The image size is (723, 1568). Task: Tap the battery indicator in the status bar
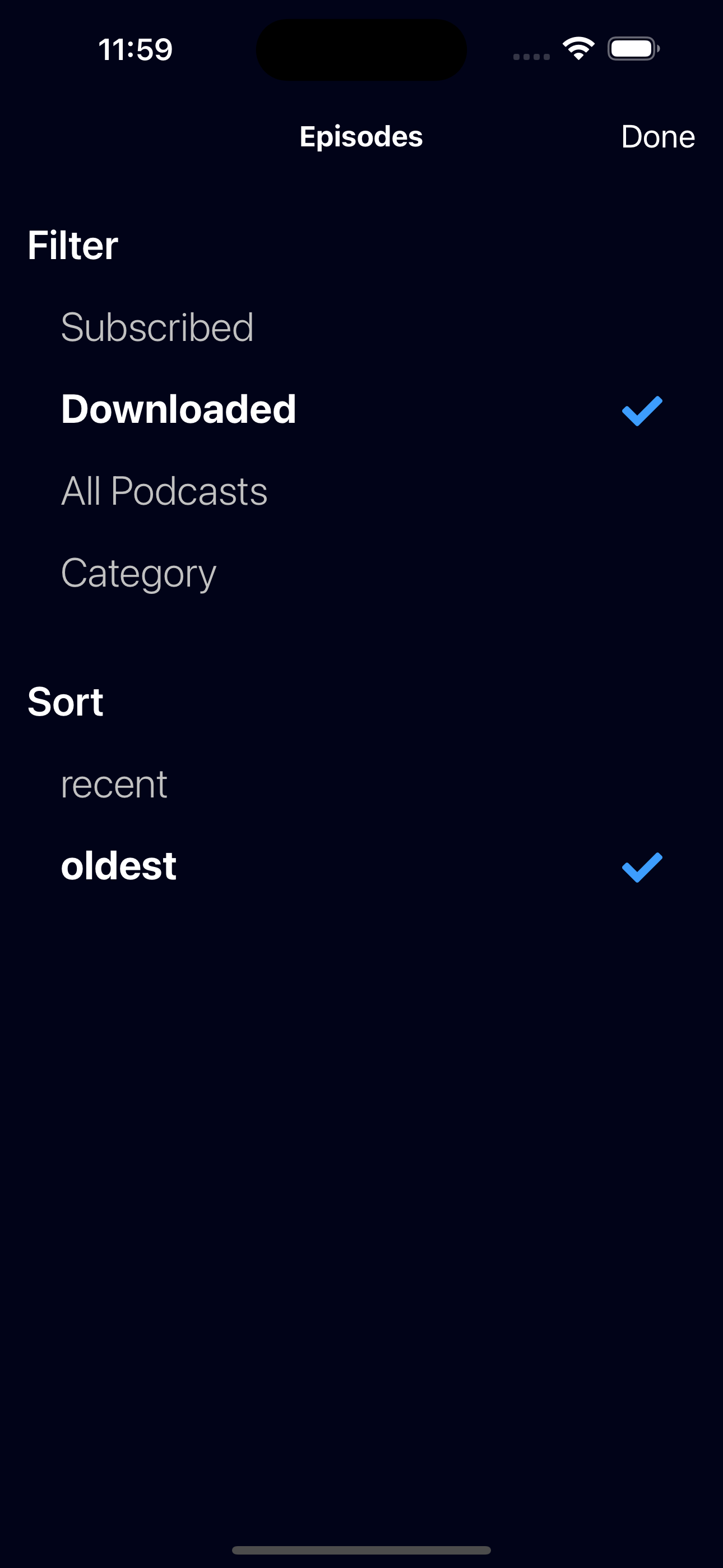[x=633, y=49]
